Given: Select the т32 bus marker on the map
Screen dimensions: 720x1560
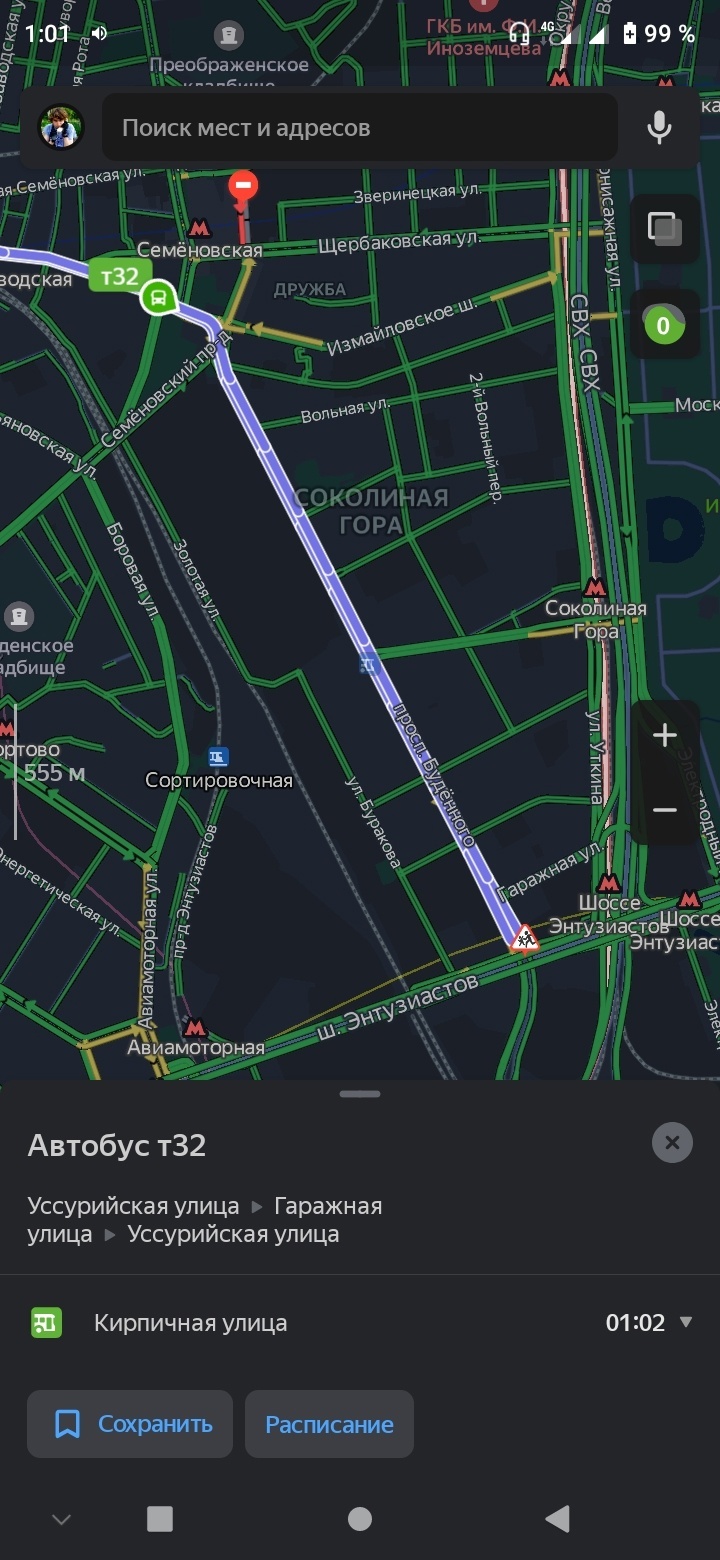Looking at the screenshot, I should 157,297.
